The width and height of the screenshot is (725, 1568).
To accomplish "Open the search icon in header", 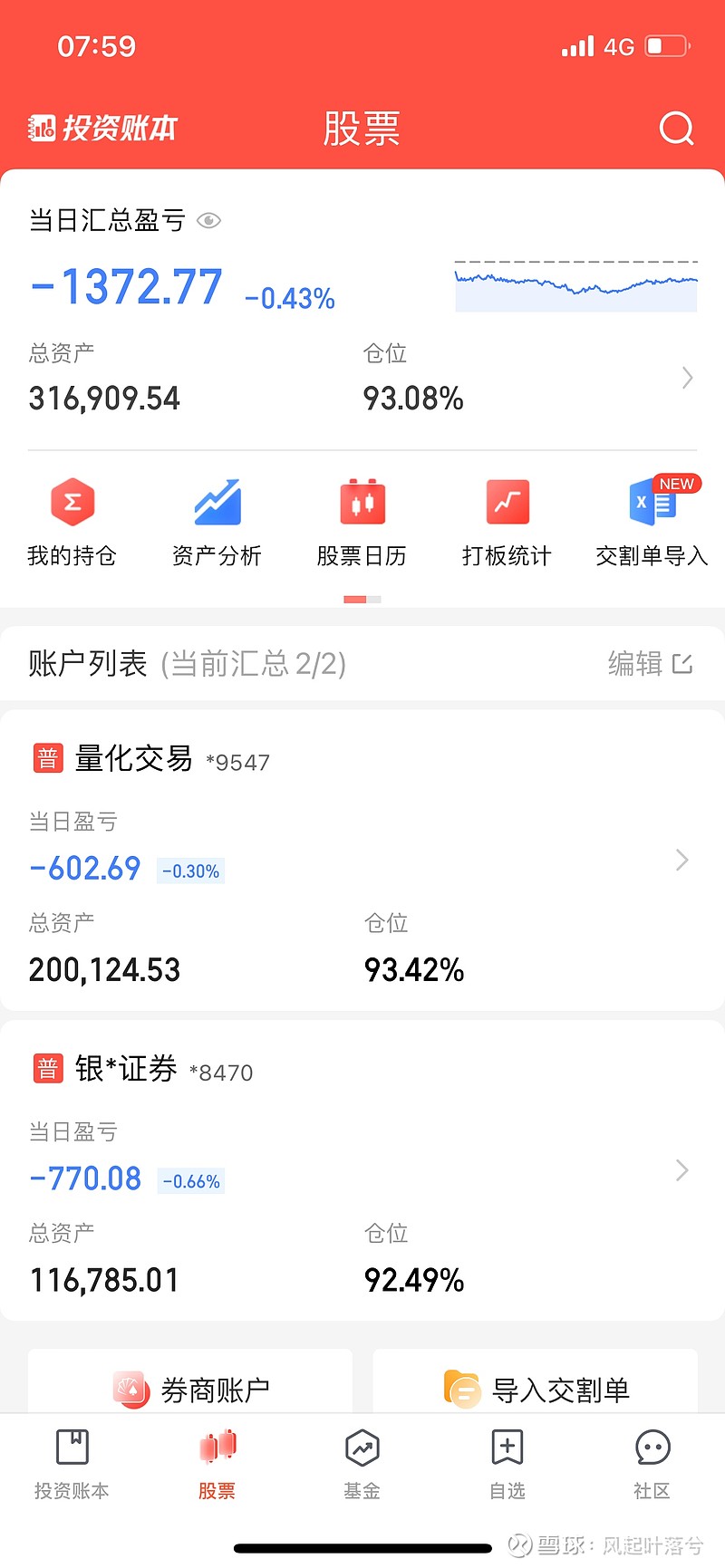I will click(676, 129).
